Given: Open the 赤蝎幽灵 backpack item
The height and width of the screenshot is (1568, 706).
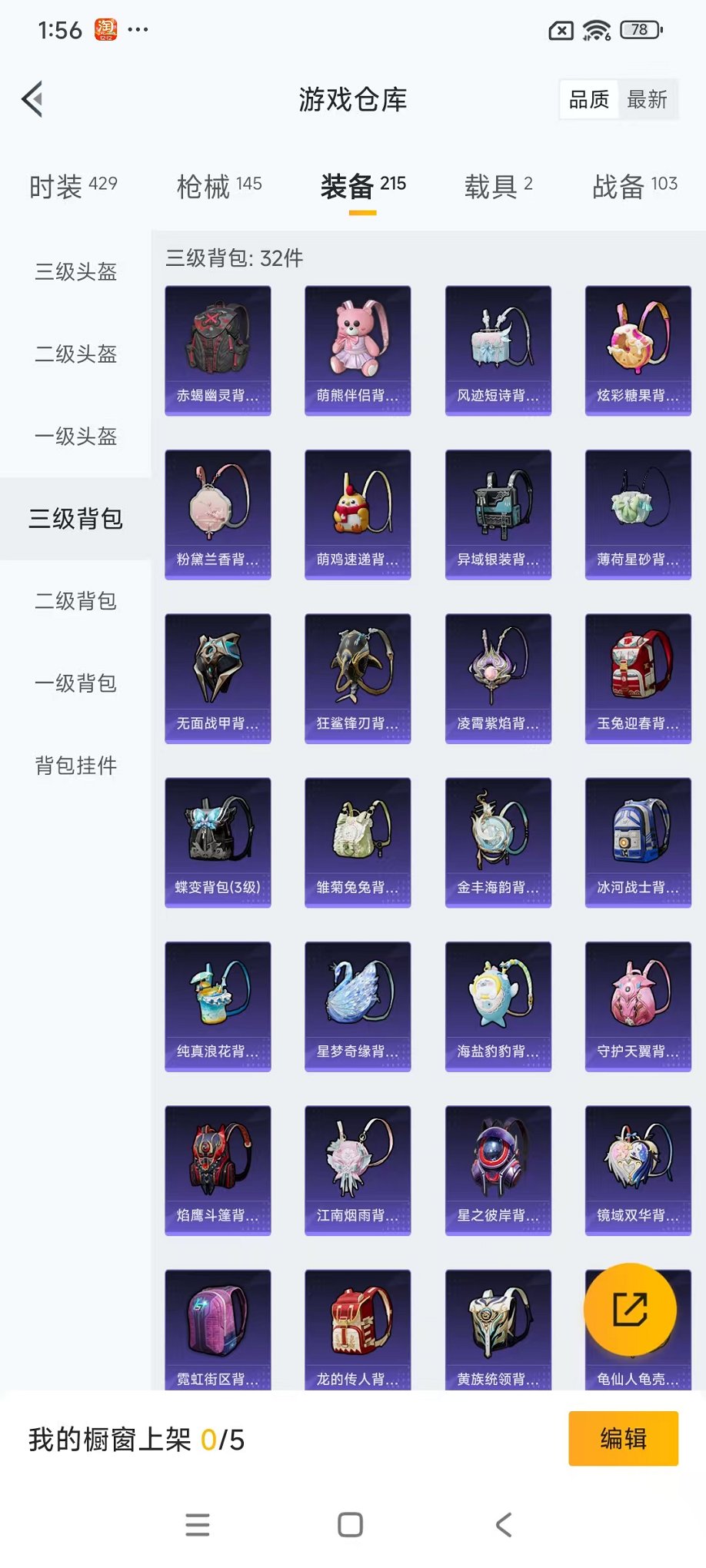Looking at the screenshot, I should [x=218, y=350].
